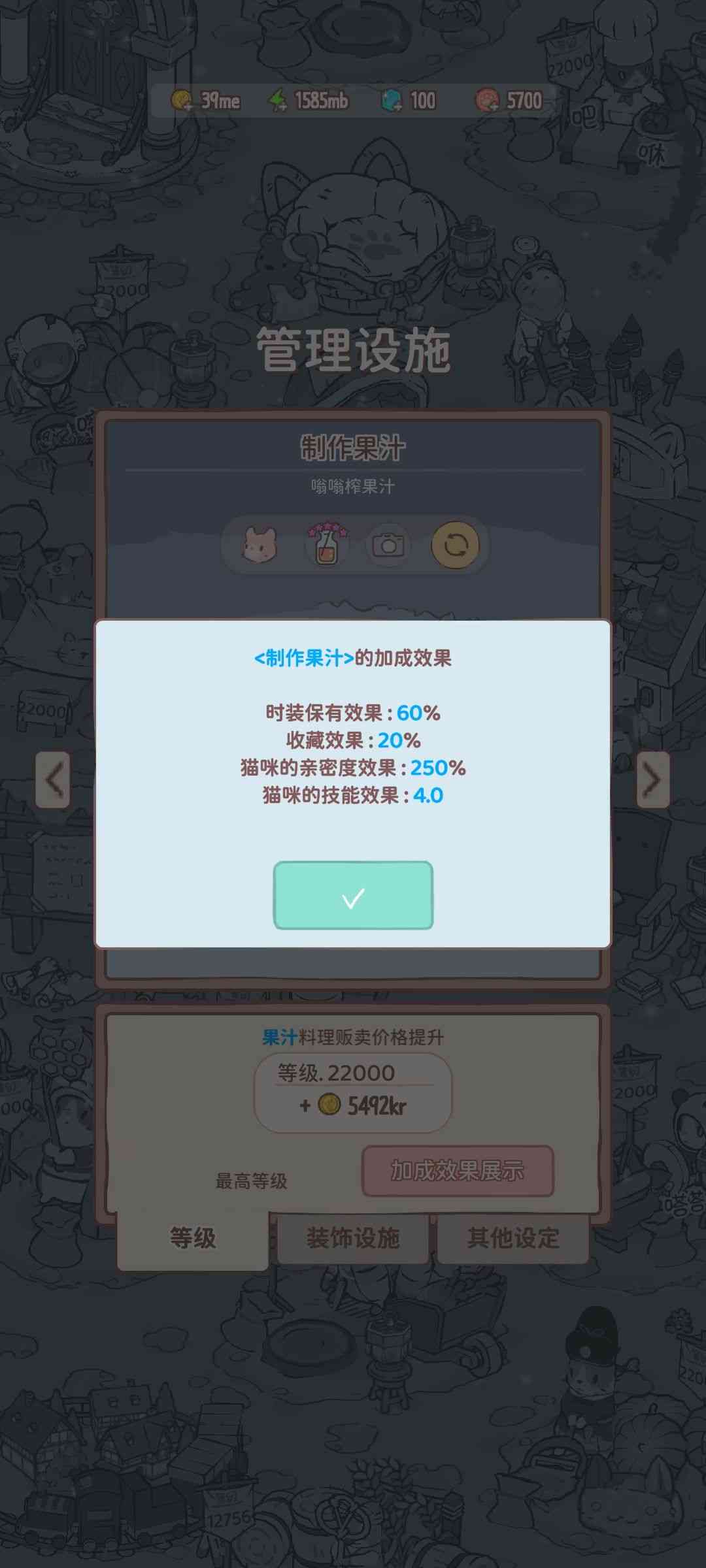Switch to the 等级 tab
Image resolution: width=706 pixels, height=1568 pixels.
click(x=193, y=1238)
